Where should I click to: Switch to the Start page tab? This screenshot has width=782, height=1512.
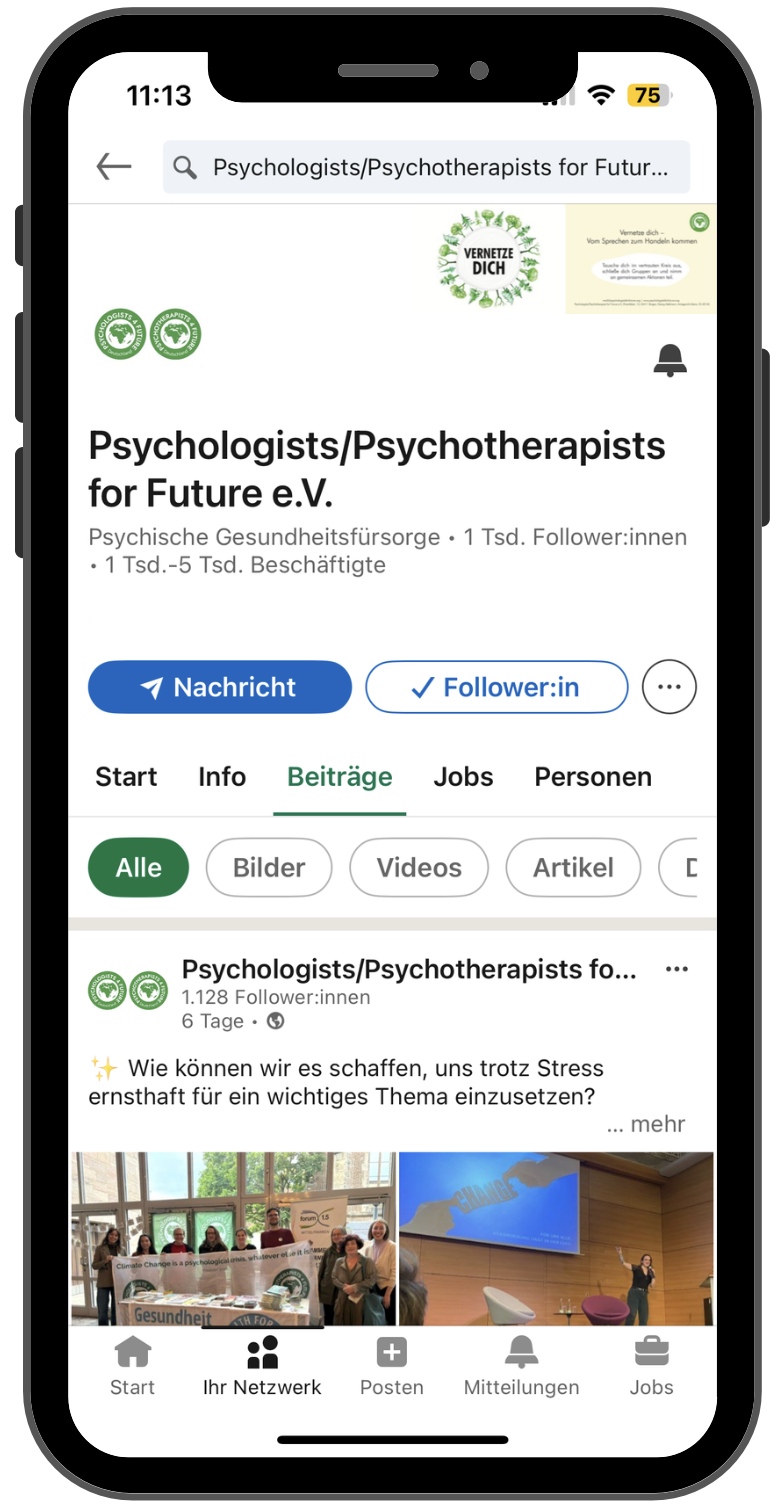126,777
